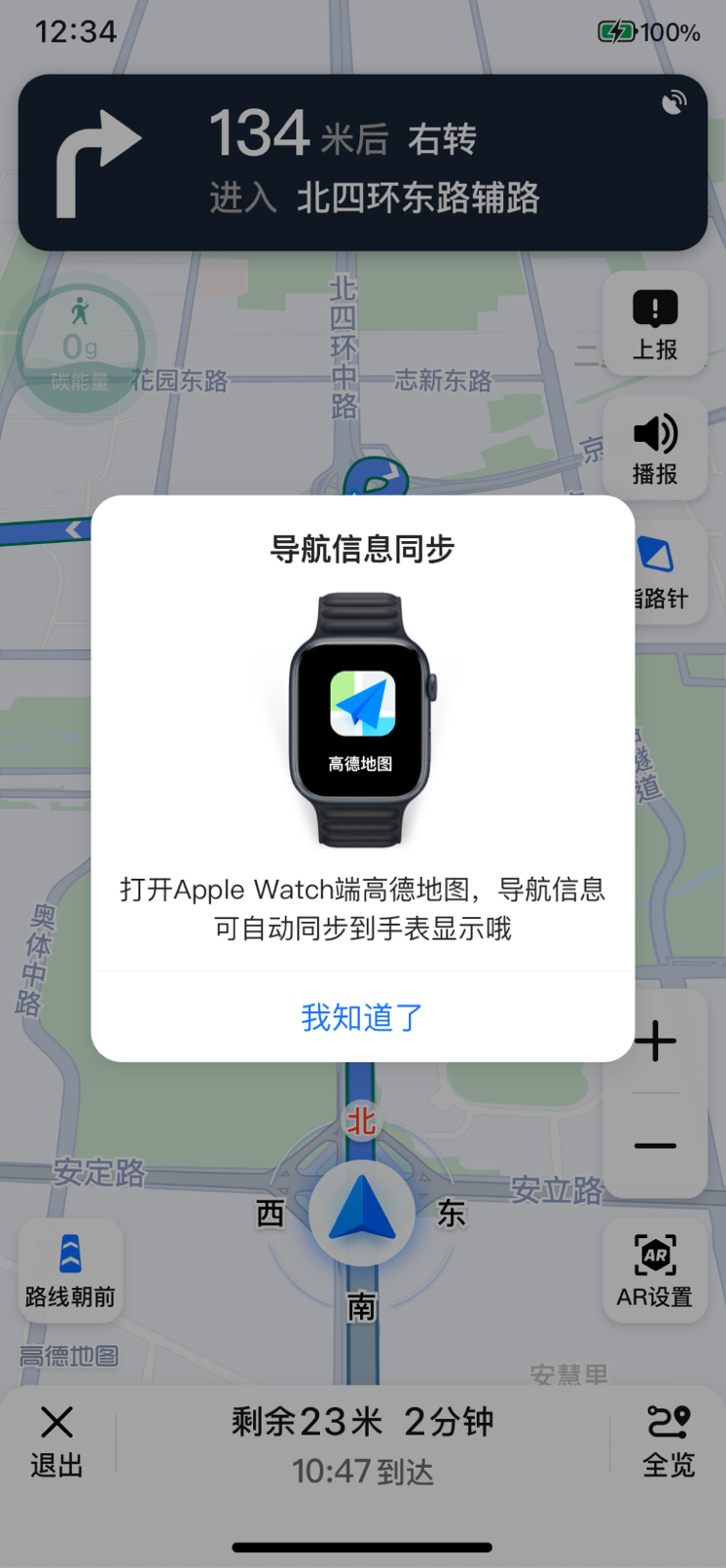
Task: Tap the blue position arrow to toggle follow mode
Action: (x=361, y=1210)
